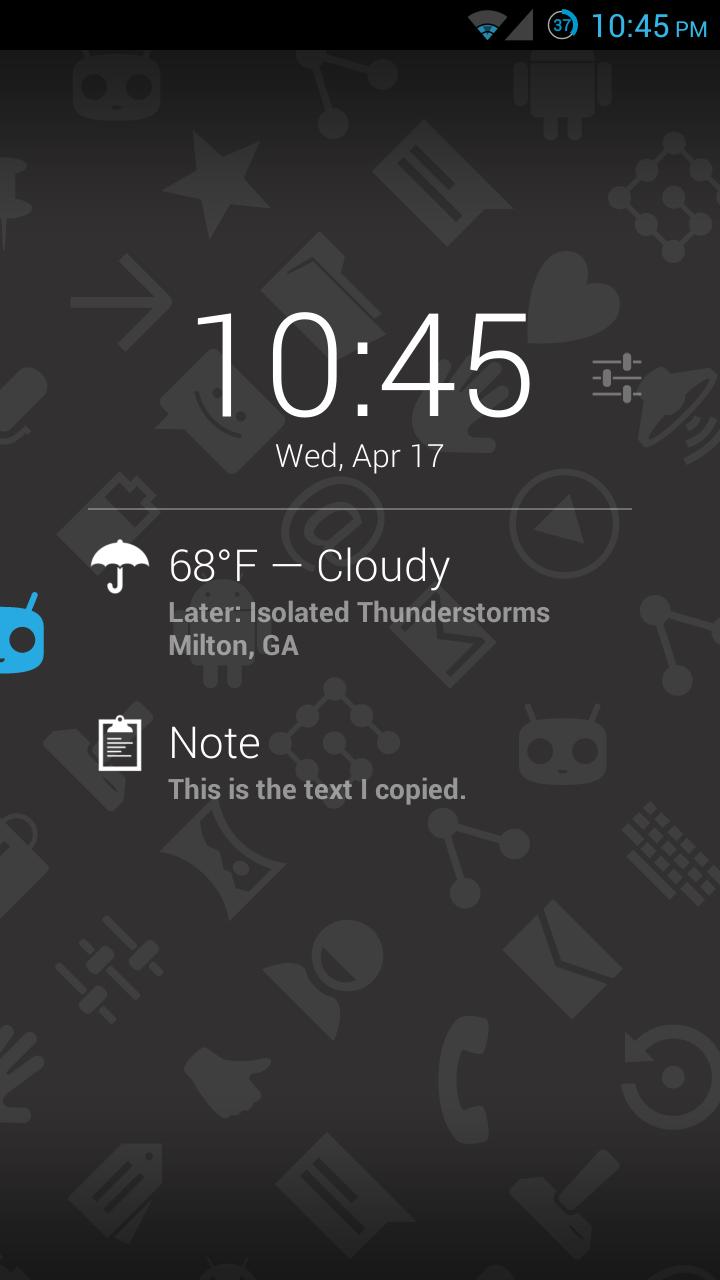Tap the Note clipboard icon
720x1280 pixels.
coord(120,743)
